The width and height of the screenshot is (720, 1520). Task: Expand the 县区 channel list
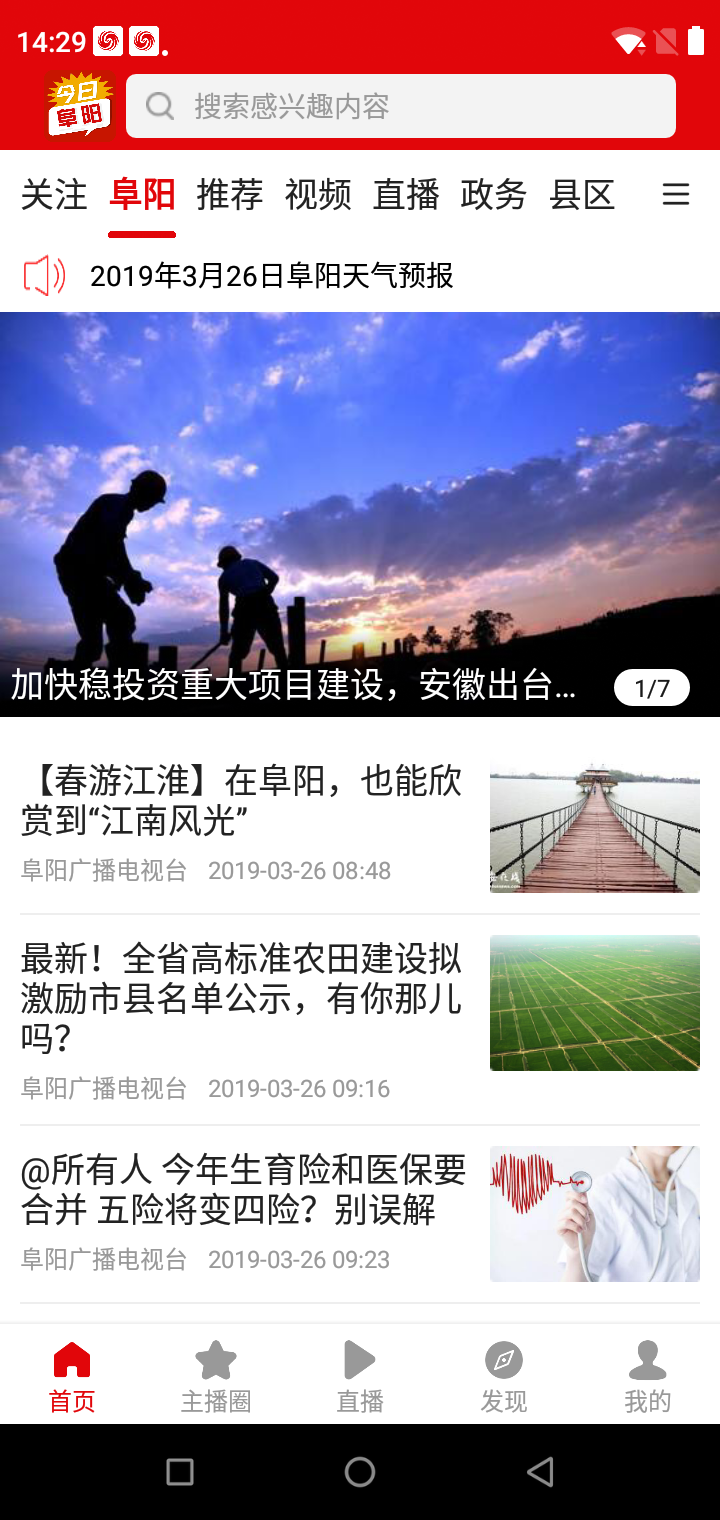[x=579, y=196]
